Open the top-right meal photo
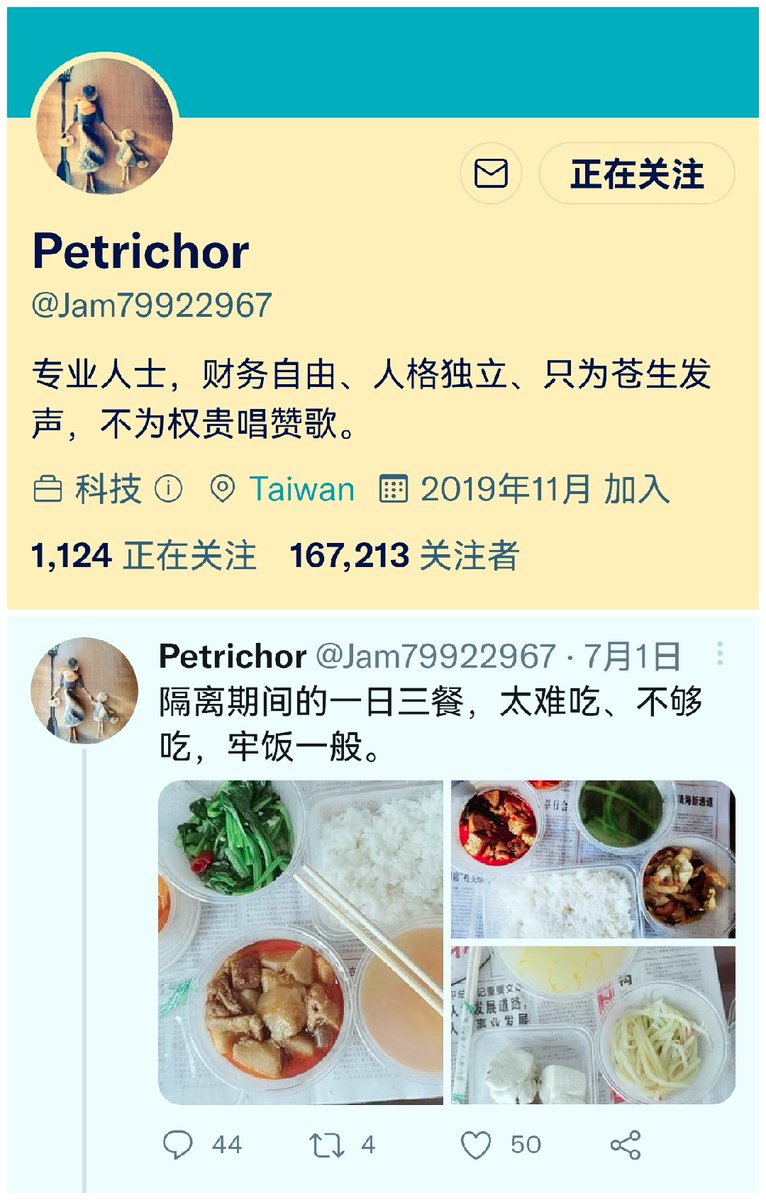The width and height of the screenshot is (766, 1200). pyautogui.click(x=593, y=859)
